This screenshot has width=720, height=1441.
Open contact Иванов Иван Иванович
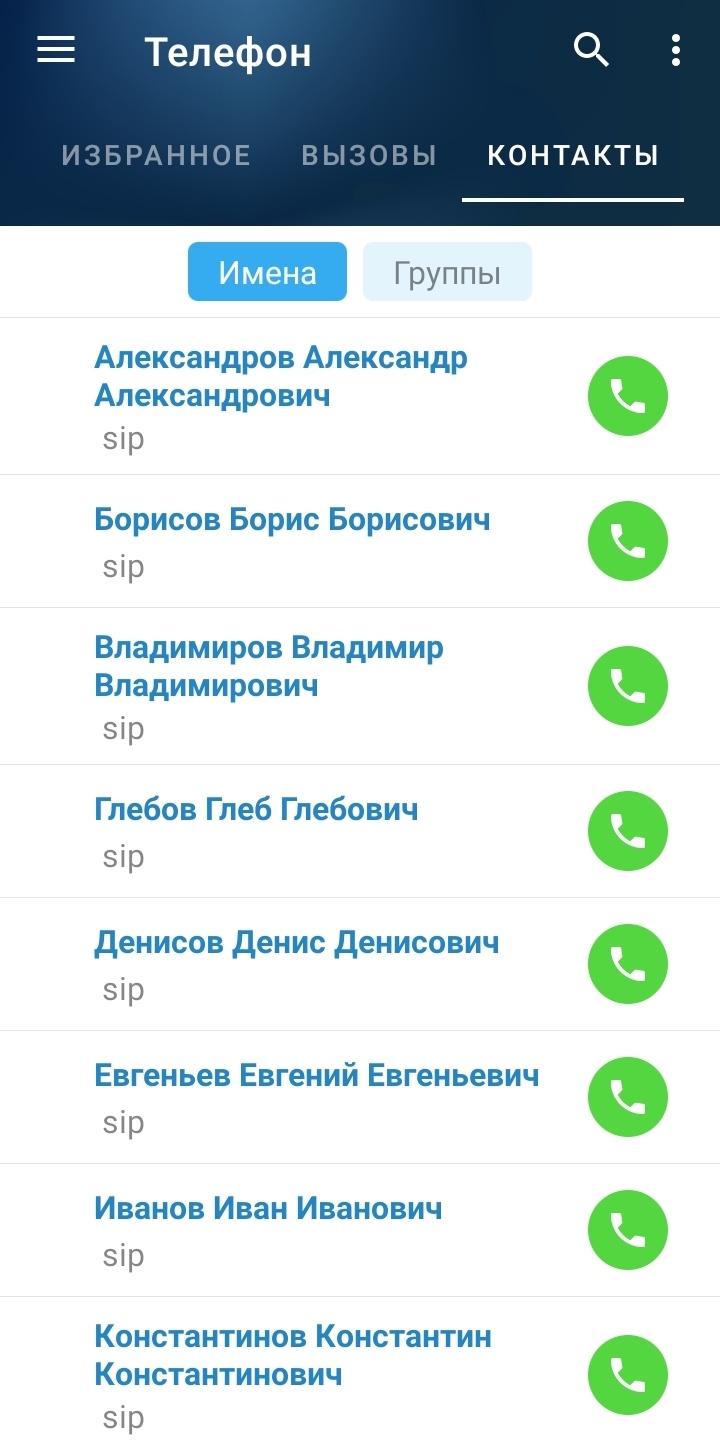pyautogui.click(x=268, y=1209)
